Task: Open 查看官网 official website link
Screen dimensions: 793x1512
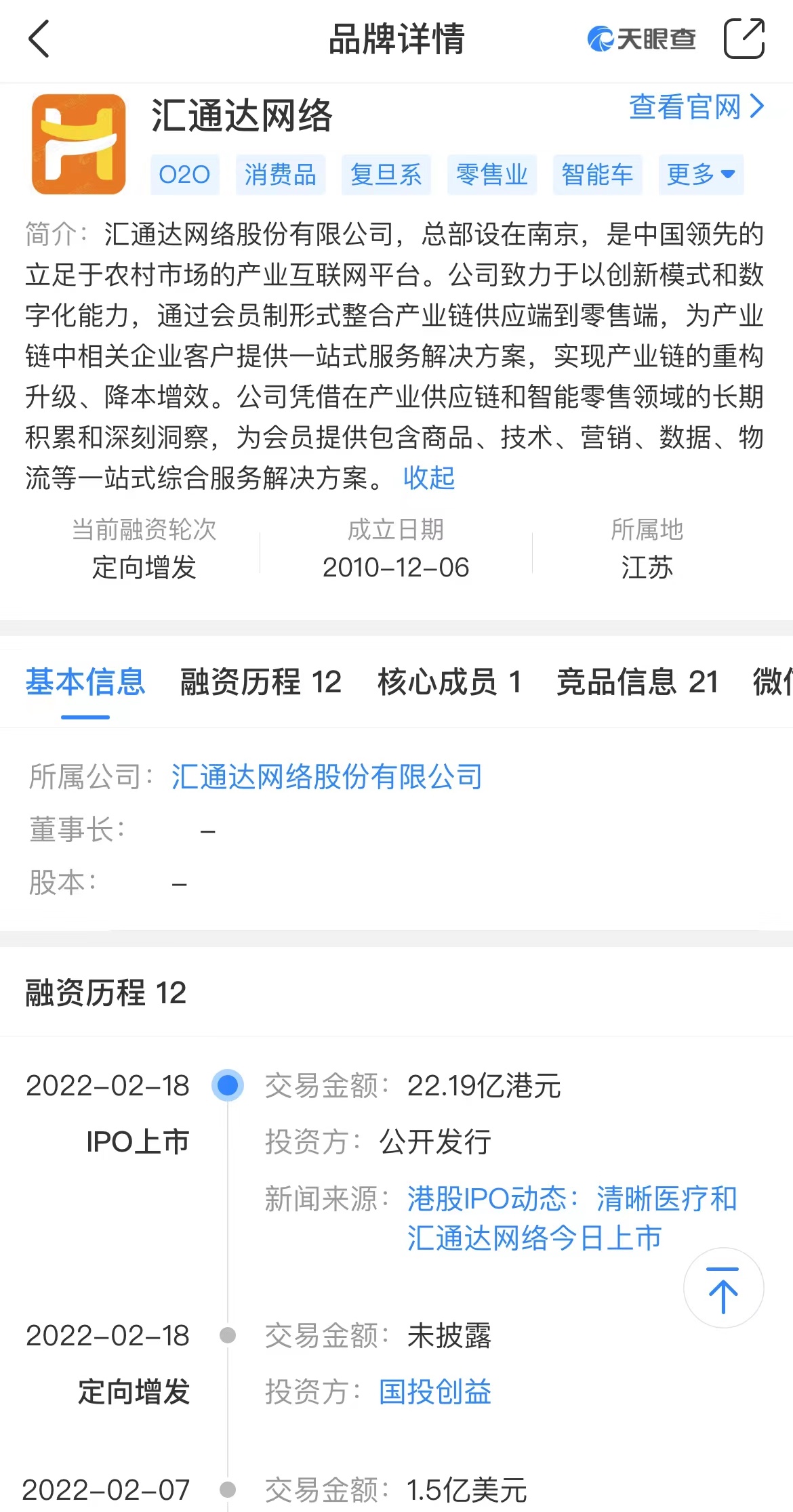Action: click(x=696, y=107)
